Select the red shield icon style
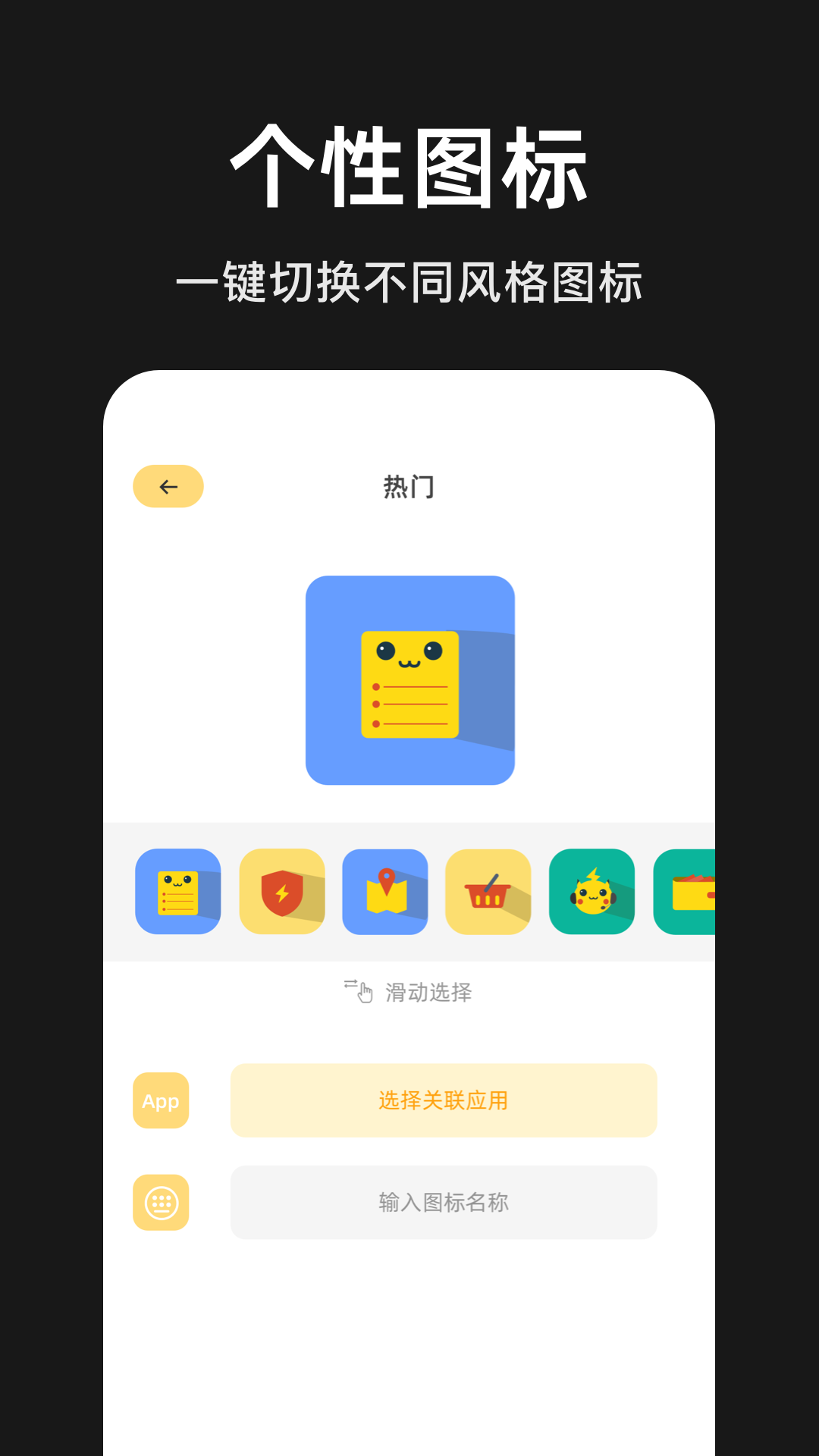This screenshot has height=1456, width=819. coord(281,892)
